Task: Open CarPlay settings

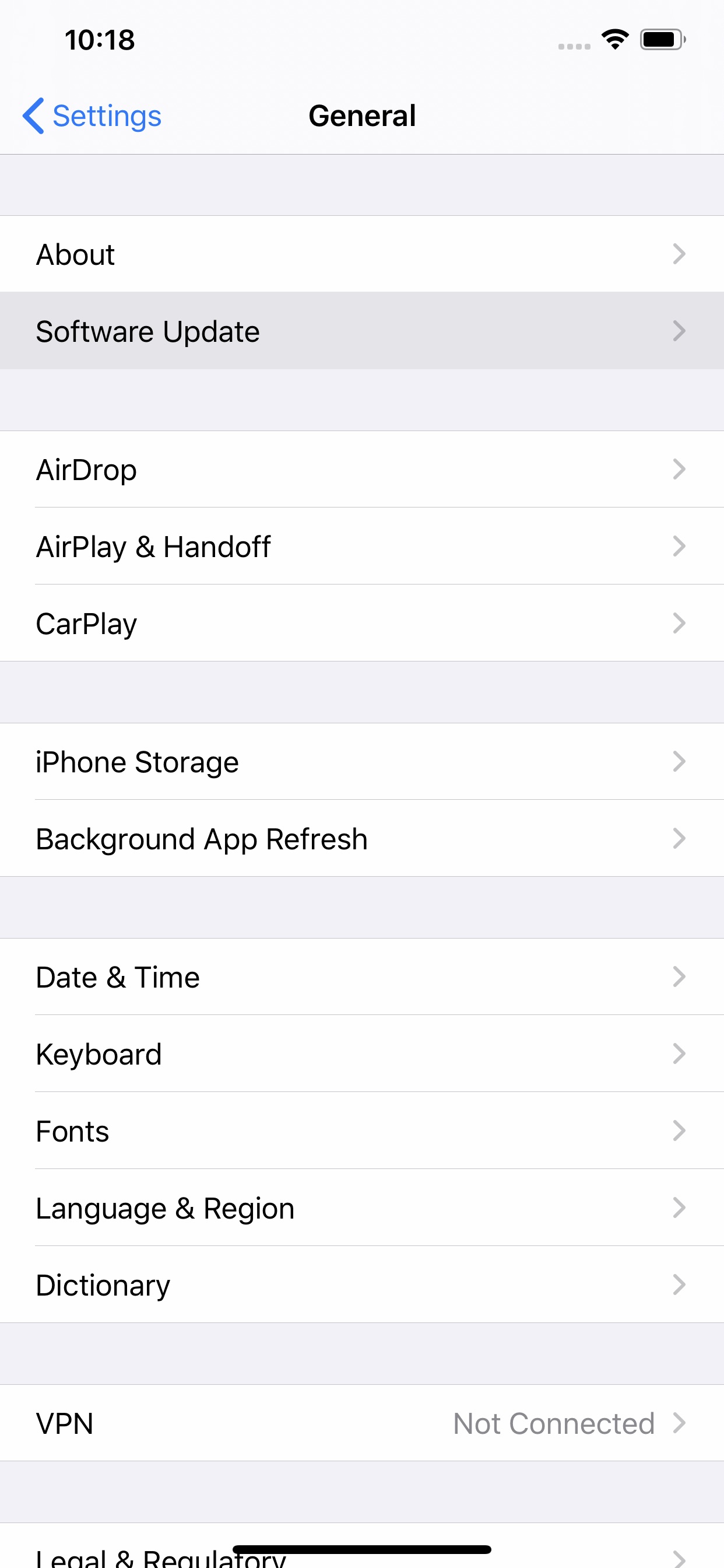Action: 361,624
